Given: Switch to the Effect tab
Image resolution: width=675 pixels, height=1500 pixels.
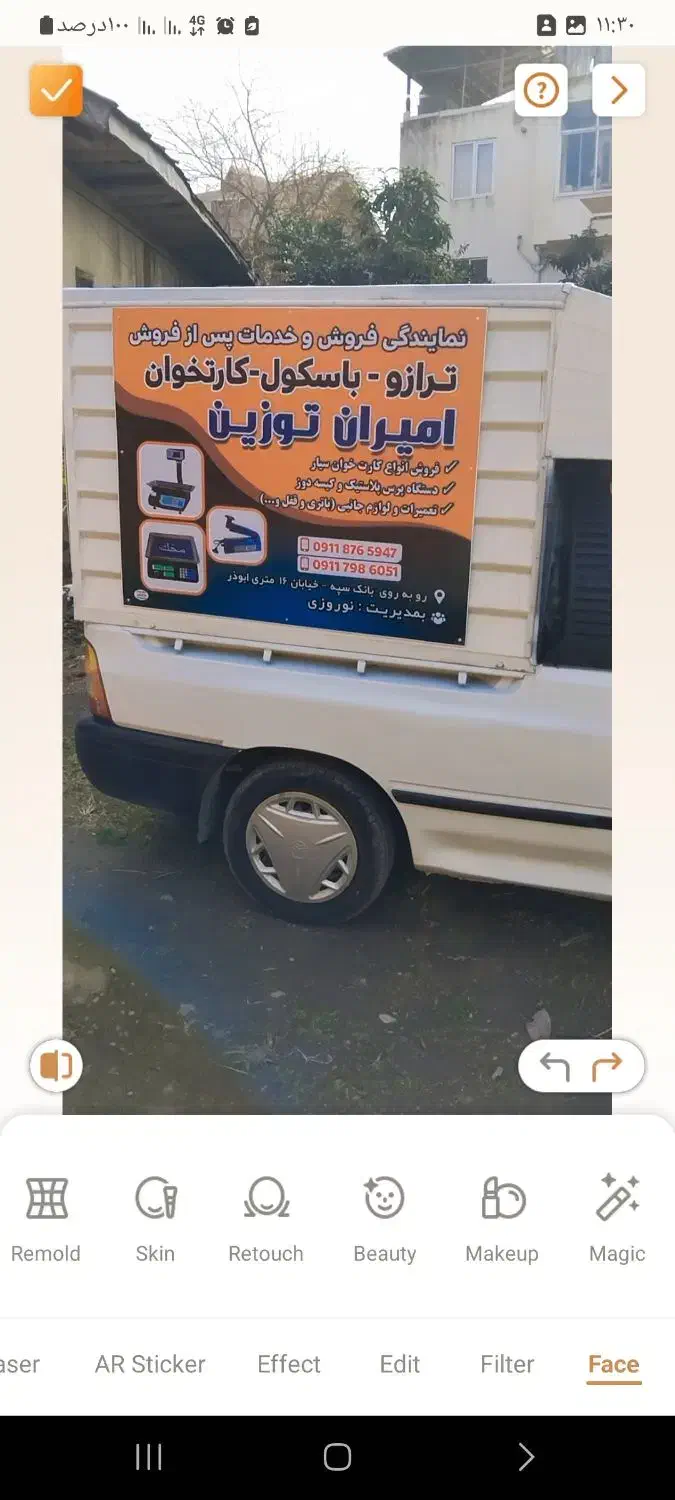Looking at the screenshot, I should [289, 1364].
